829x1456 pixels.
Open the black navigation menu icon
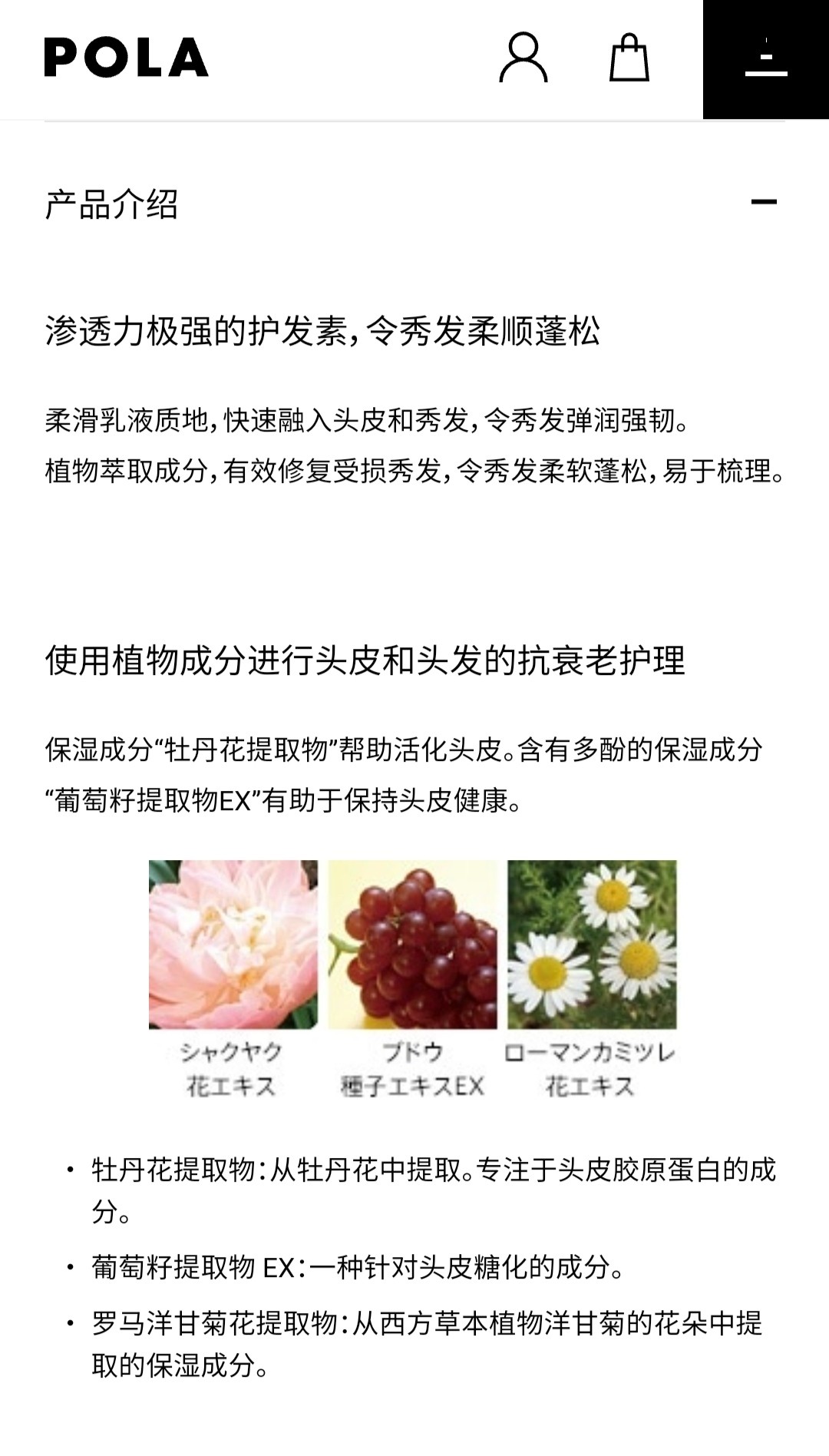pos(764,61)
